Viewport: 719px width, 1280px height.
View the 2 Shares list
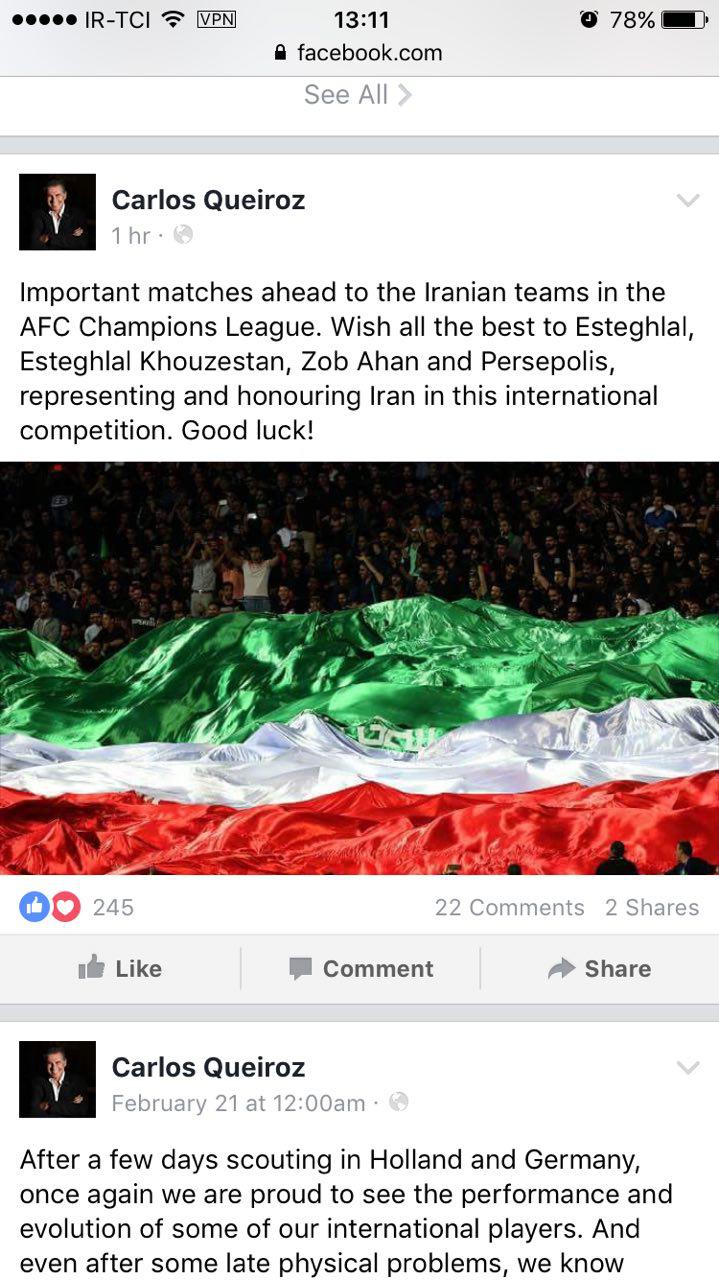point(651,907)
